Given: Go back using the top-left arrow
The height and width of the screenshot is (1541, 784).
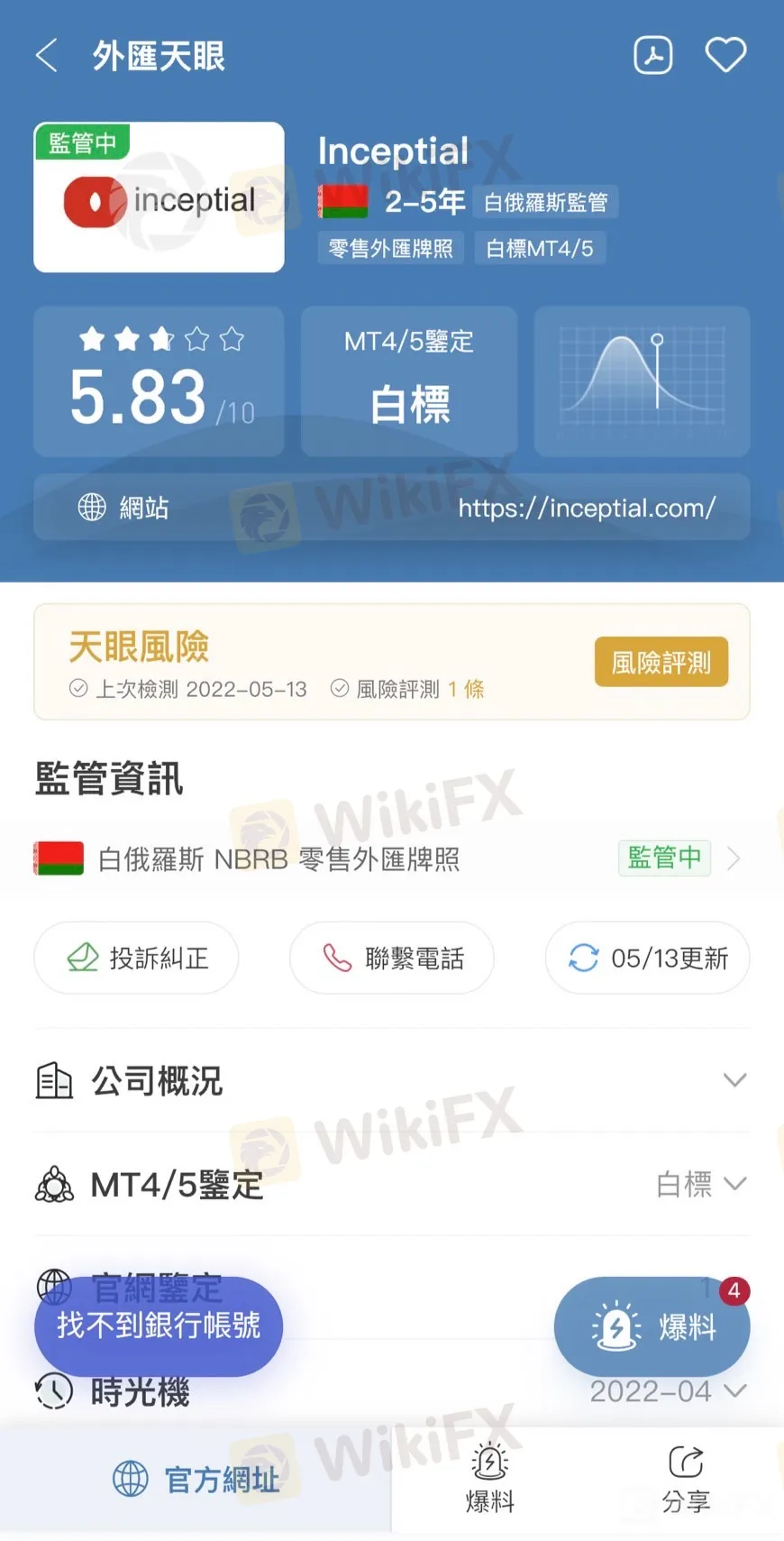Looking at the screenshot, I should tap(47, 56).
